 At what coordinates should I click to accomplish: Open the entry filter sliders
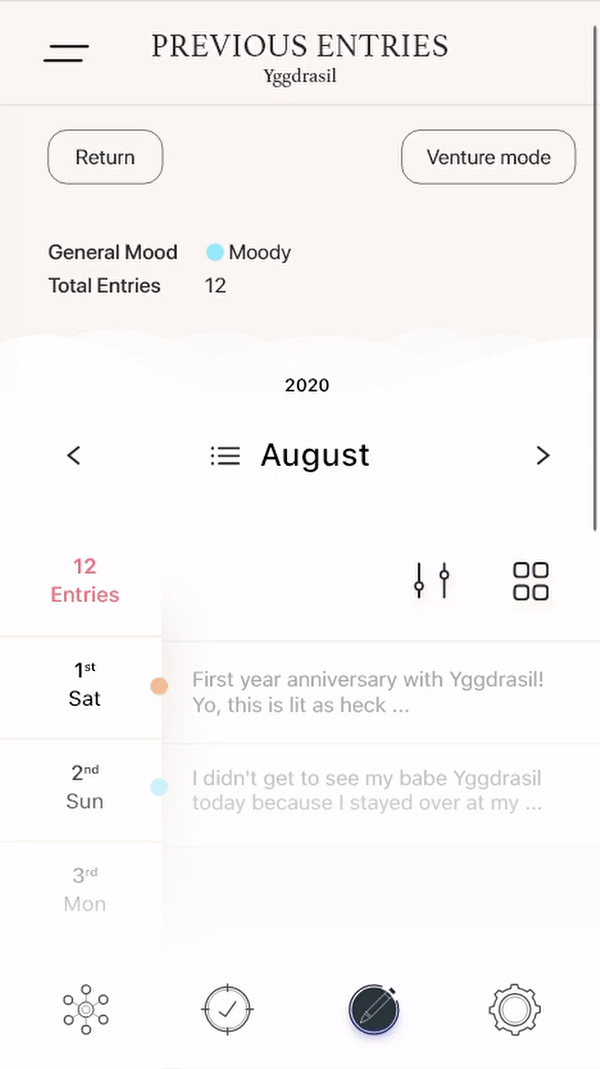pyautogui.click(x=432, y=580)
